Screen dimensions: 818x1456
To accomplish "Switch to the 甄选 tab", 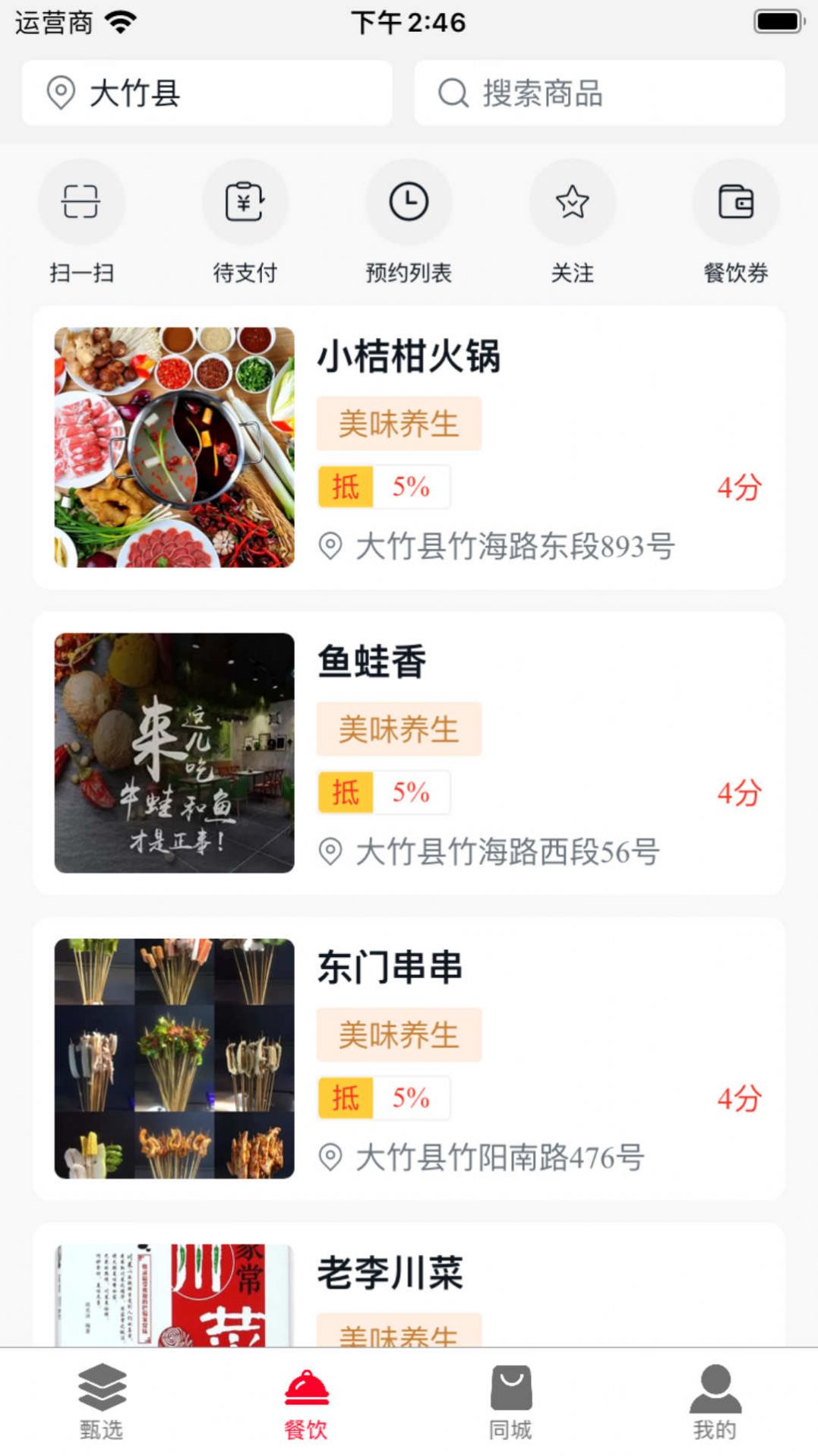I will (x=102, y=1402).
